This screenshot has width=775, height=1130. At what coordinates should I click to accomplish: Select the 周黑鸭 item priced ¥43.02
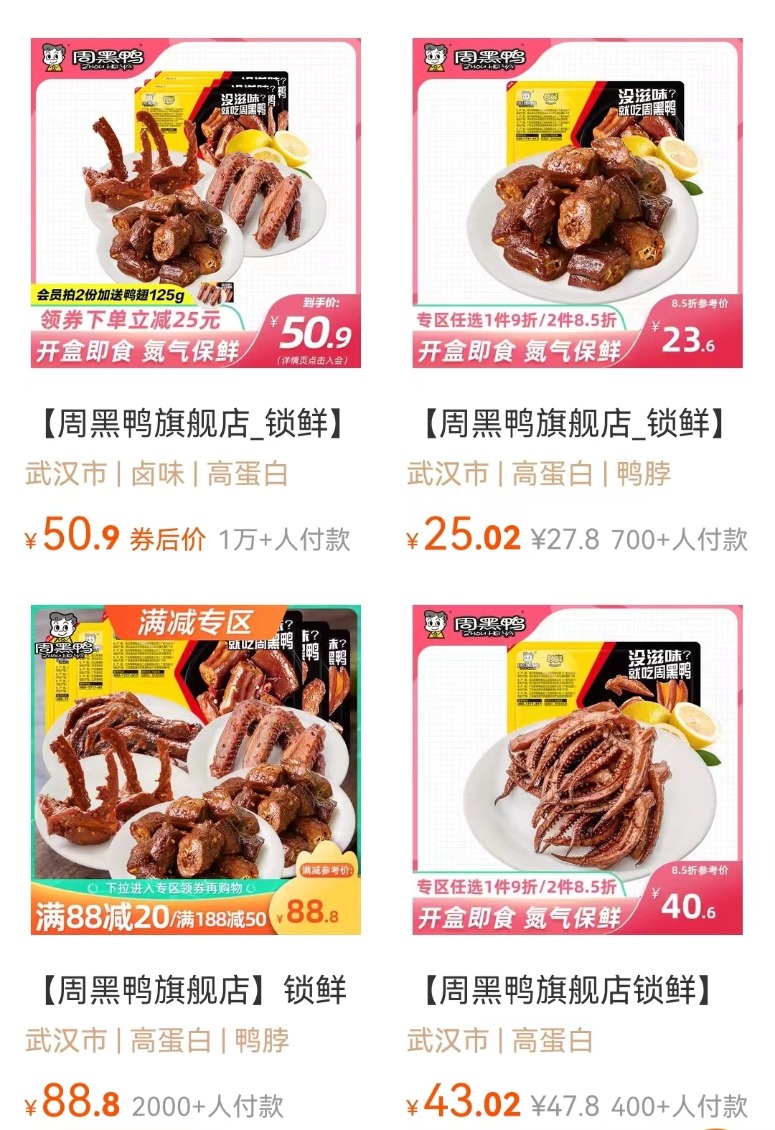tap(577, 770)
